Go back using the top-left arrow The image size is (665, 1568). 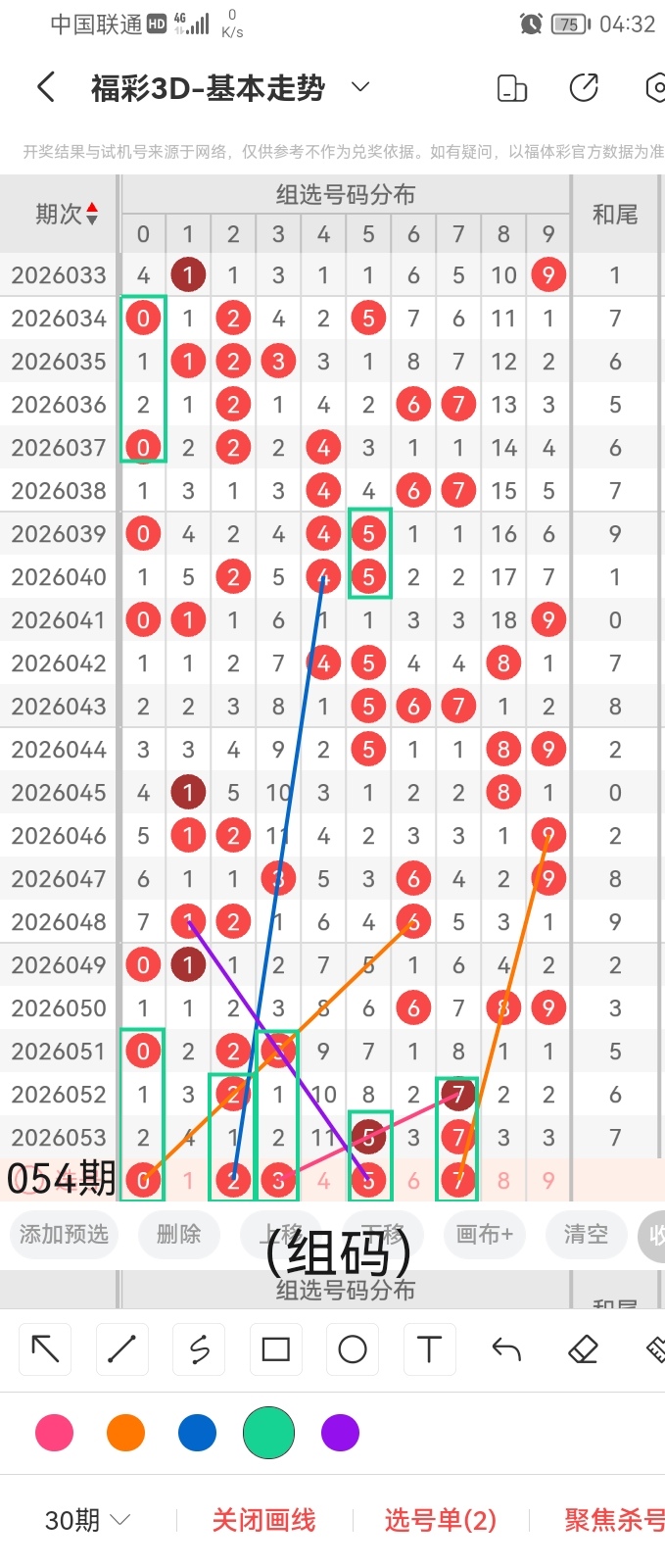45,88
